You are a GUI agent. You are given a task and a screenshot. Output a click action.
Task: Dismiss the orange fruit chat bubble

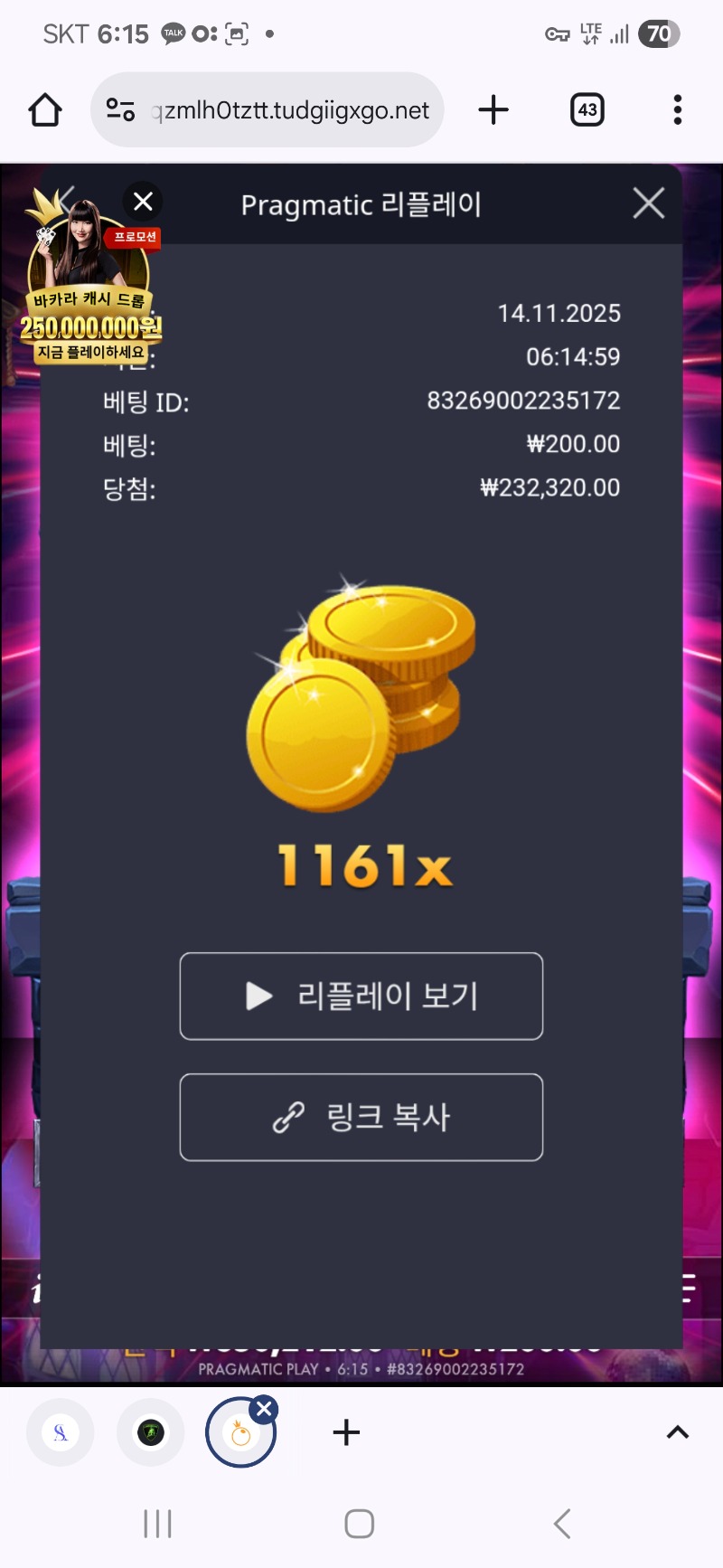[x=263, y=1407]
